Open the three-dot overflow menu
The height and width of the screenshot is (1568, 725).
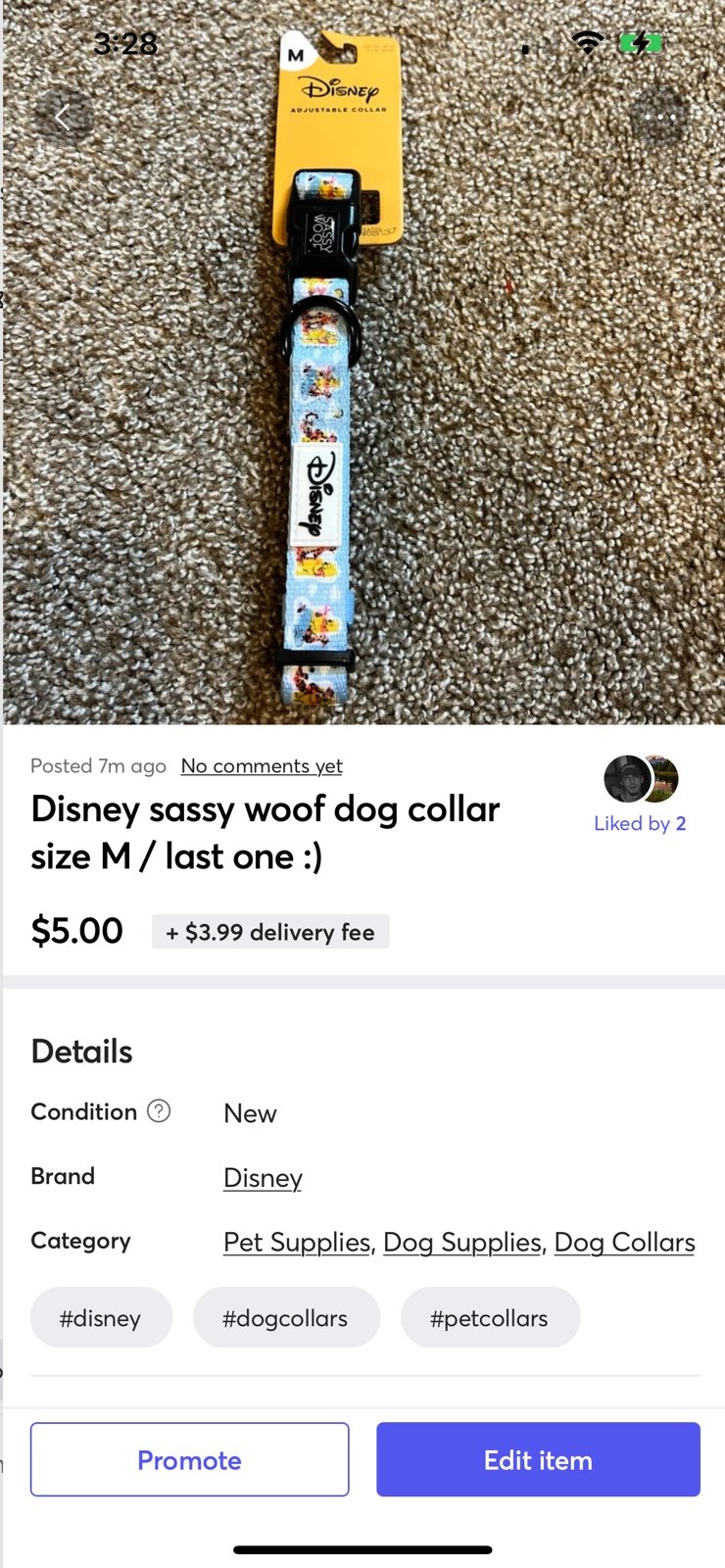(659, 118)
